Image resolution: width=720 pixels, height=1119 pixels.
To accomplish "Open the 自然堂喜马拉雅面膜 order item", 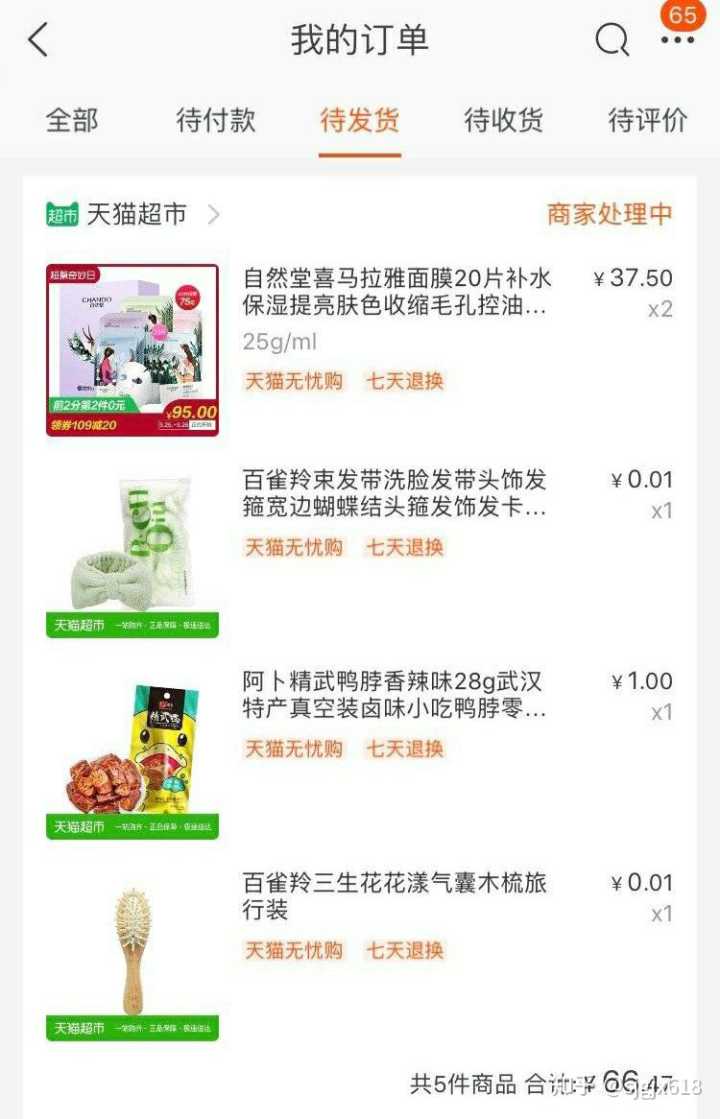I will pyautogui.click(x=397, y=292).
